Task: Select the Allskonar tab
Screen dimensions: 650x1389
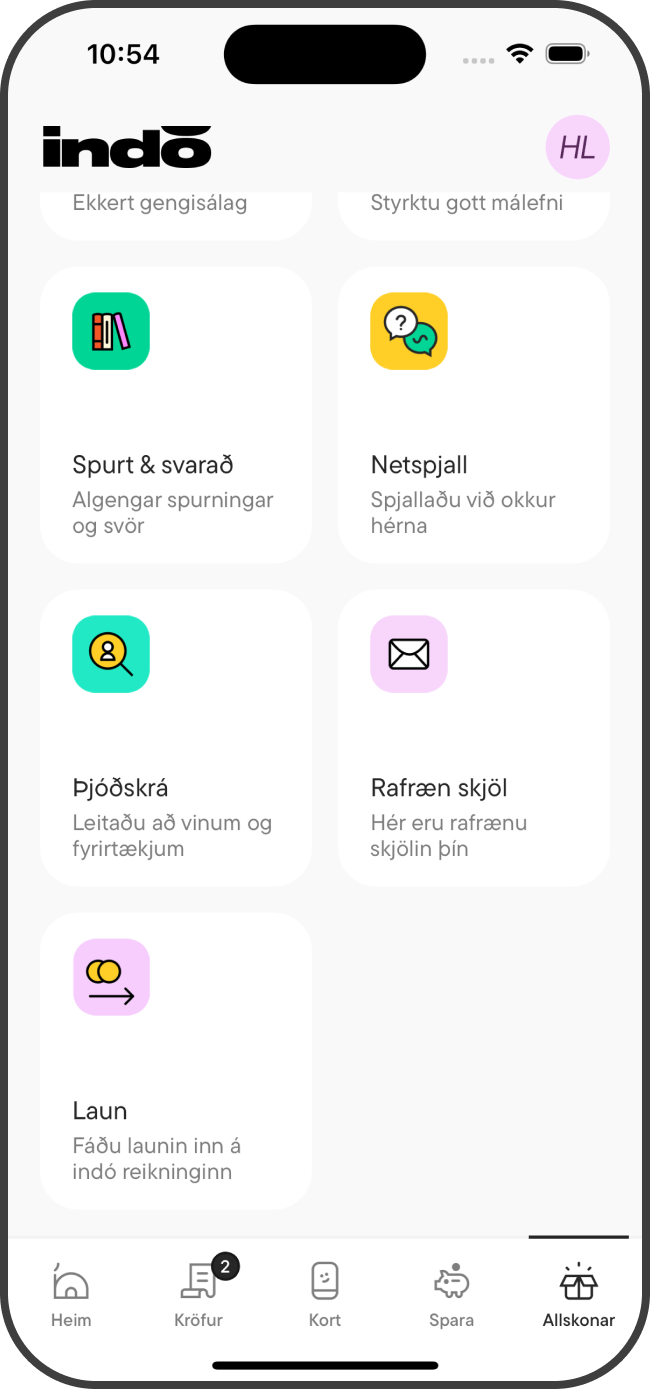Action: tap(578, 1293)
